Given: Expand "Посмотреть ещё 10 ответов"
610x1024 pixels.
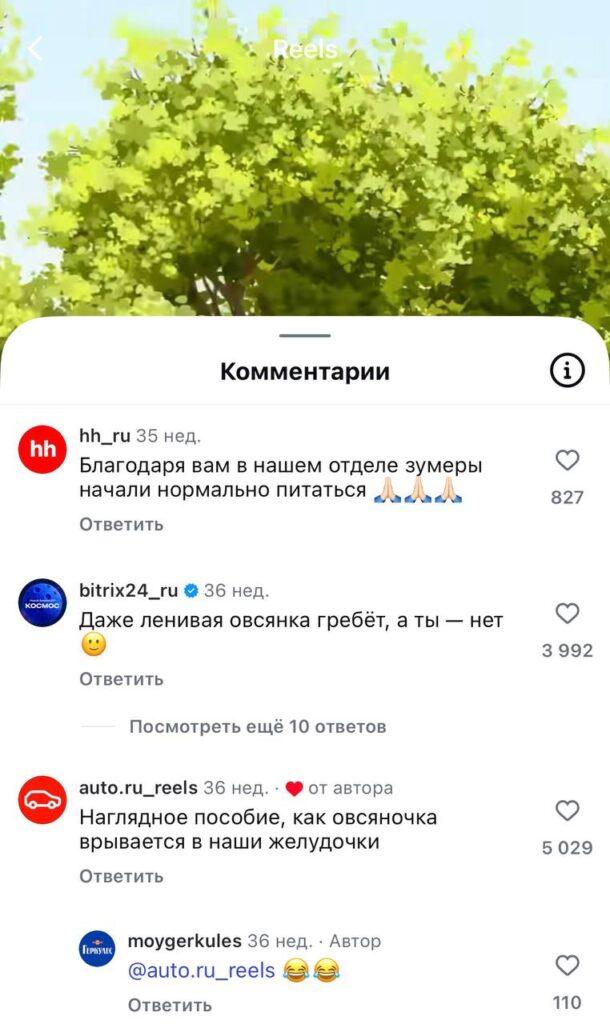Looking at the screenshot, I should pos(257,727).
